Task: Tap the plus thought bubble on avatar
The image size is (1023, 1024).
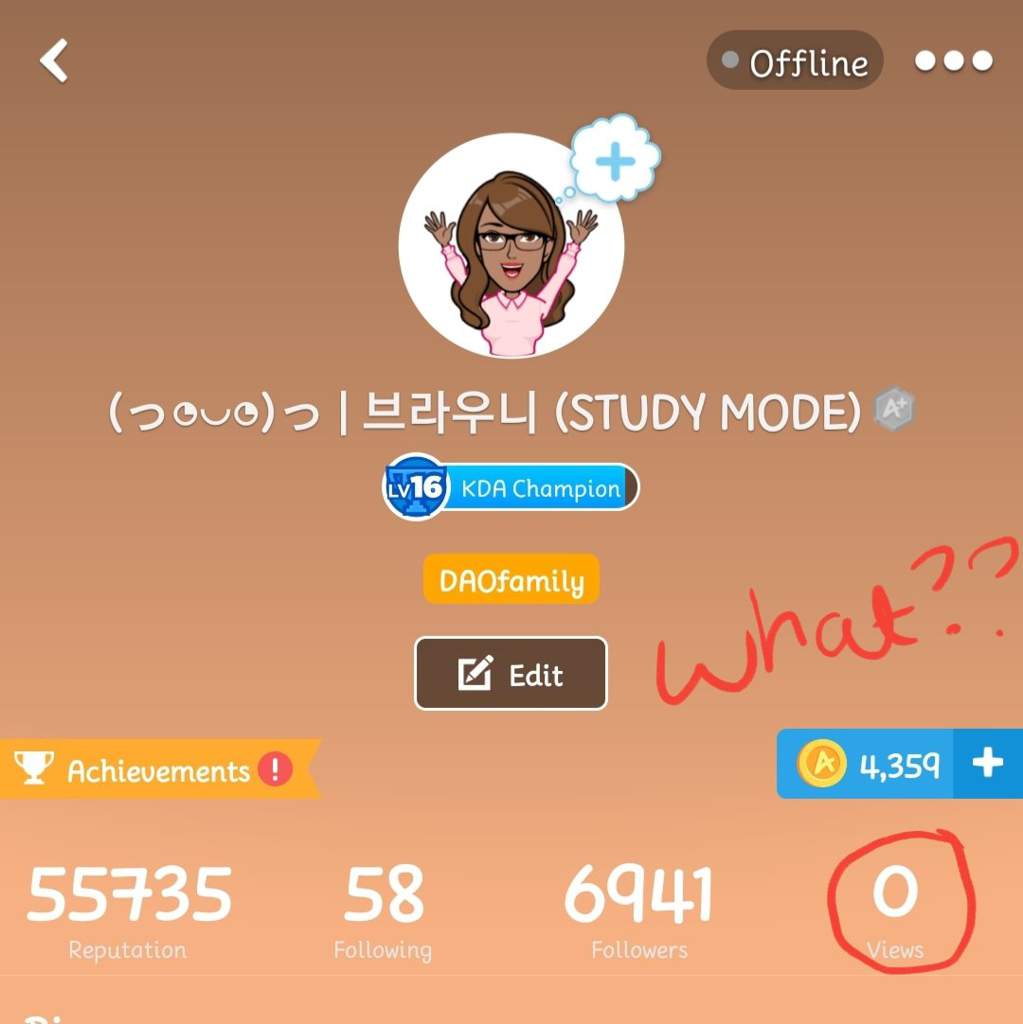Action: (614, 161)
